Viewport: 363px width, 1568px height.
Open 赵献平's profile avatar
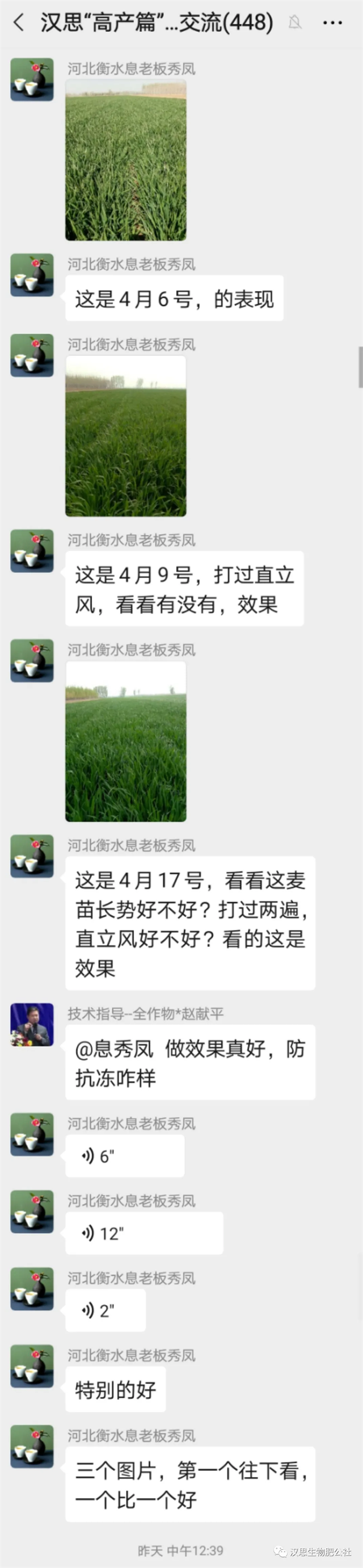coord(32,1025)
